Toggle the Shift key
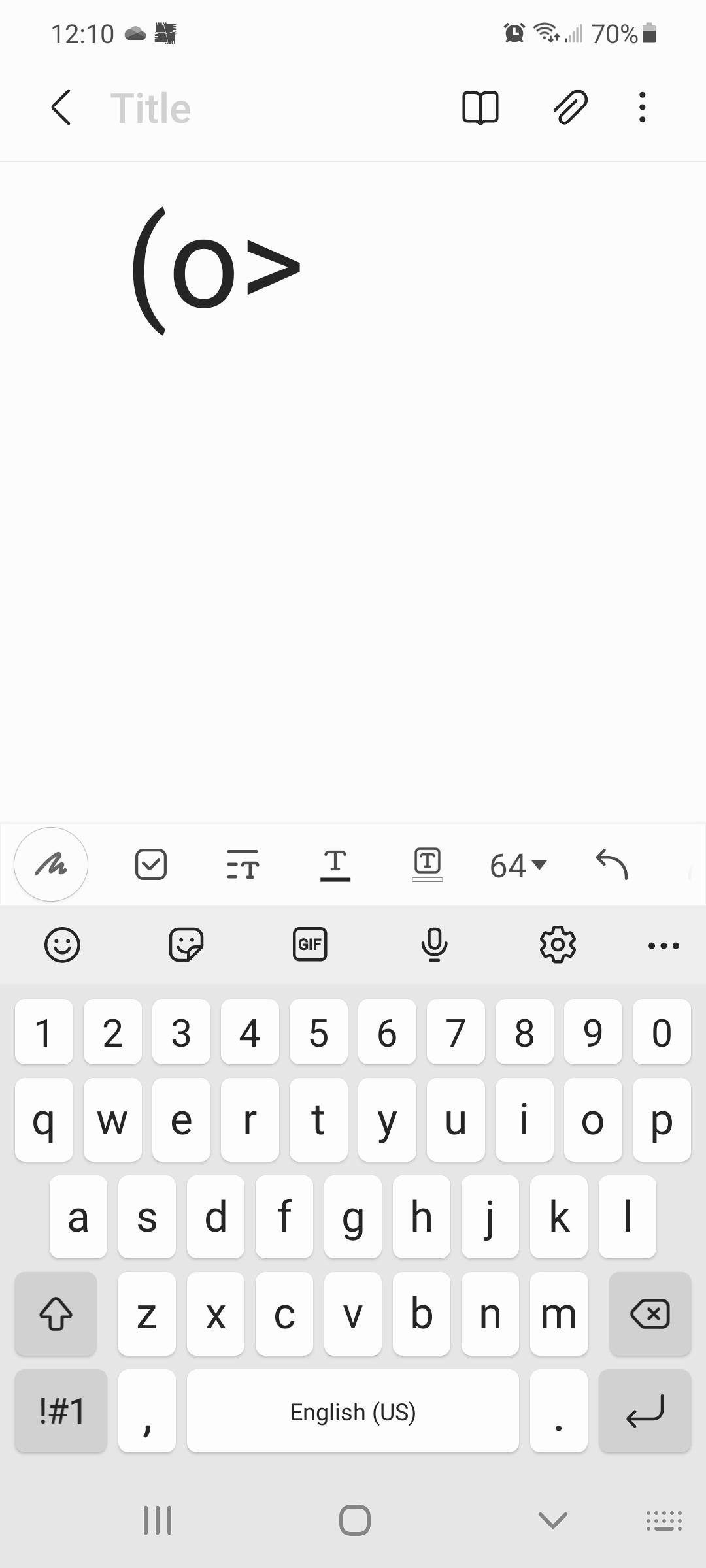Image resolution: width=706 pixels, height=1568 pixels. coord(56,1314)
